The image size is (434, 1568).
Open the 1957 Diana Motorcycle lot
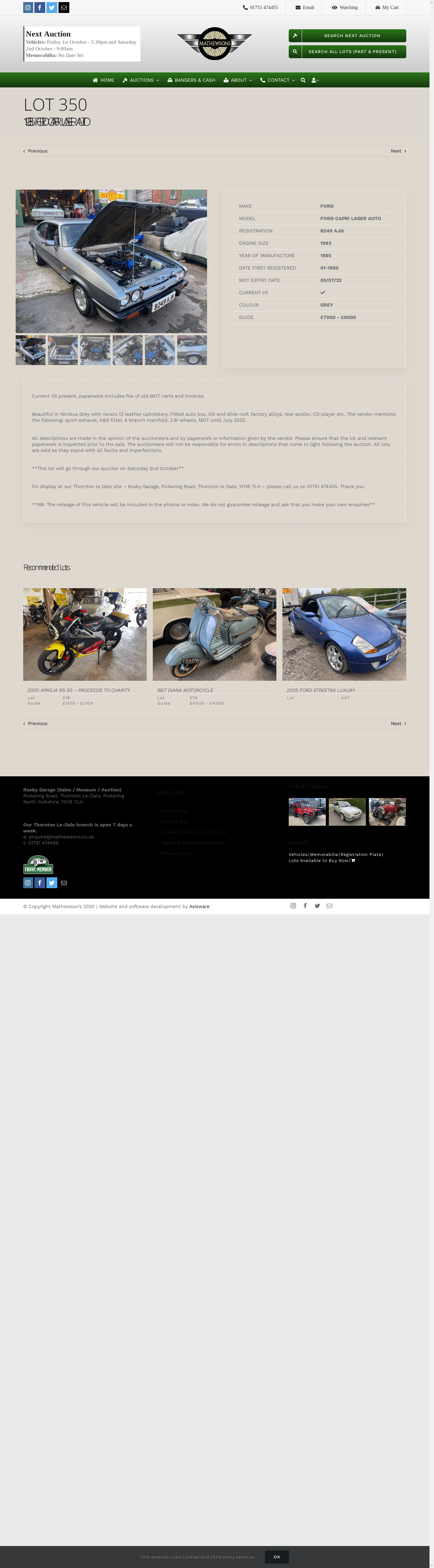click(185, 690)
